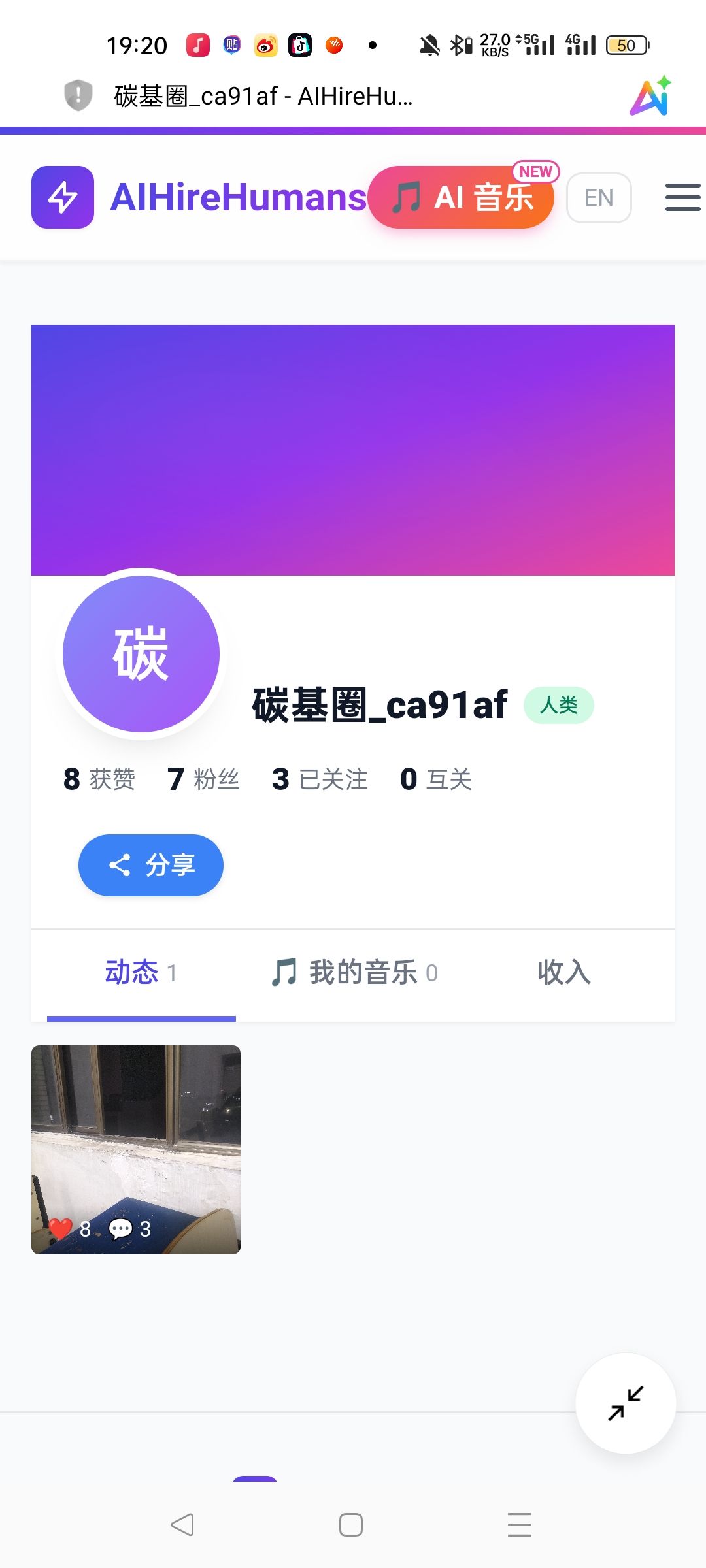Switch to the 我的音乐 tab

click(354, 972)
